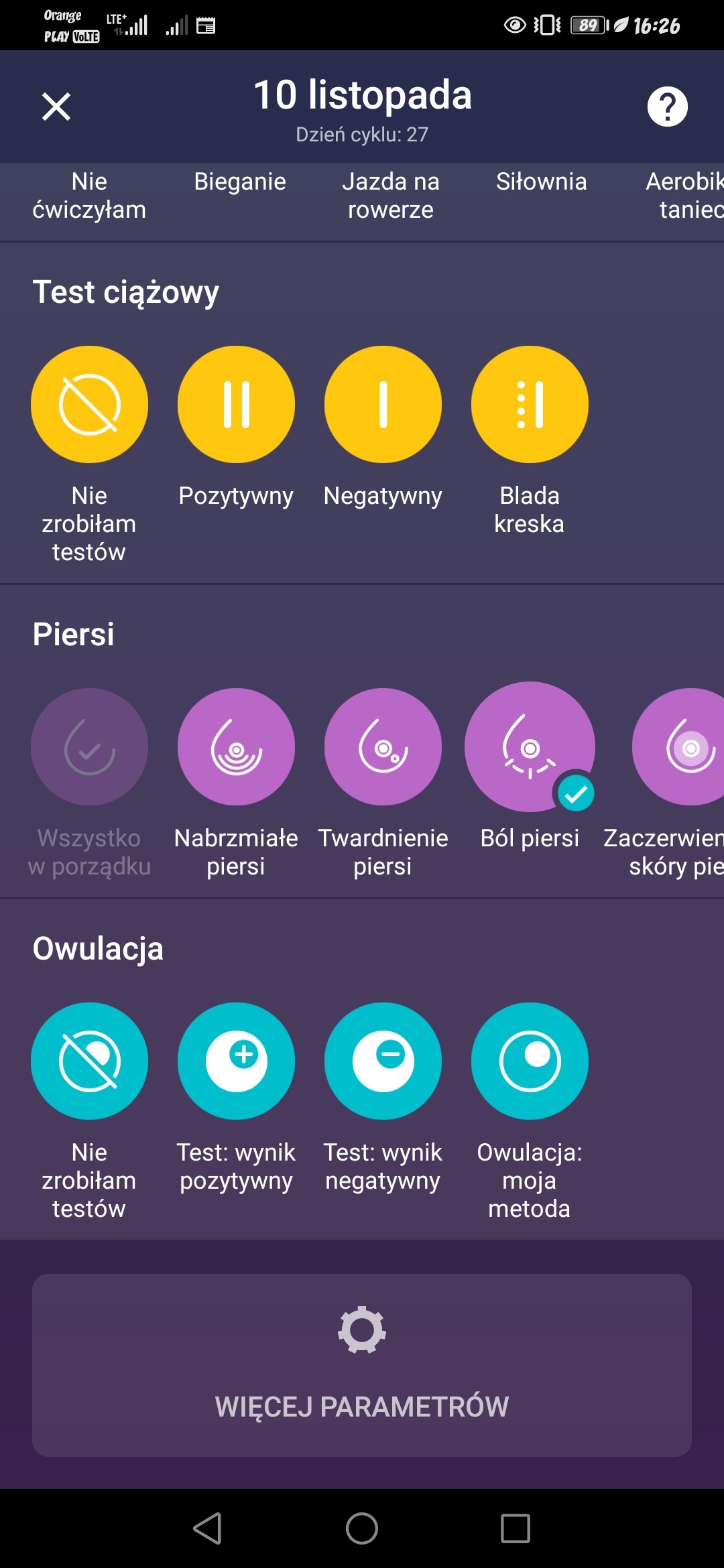This screenshot has height=1568, width=724.
Task: Select Pozytywny pregnancy test result
Action: (236, 405)
